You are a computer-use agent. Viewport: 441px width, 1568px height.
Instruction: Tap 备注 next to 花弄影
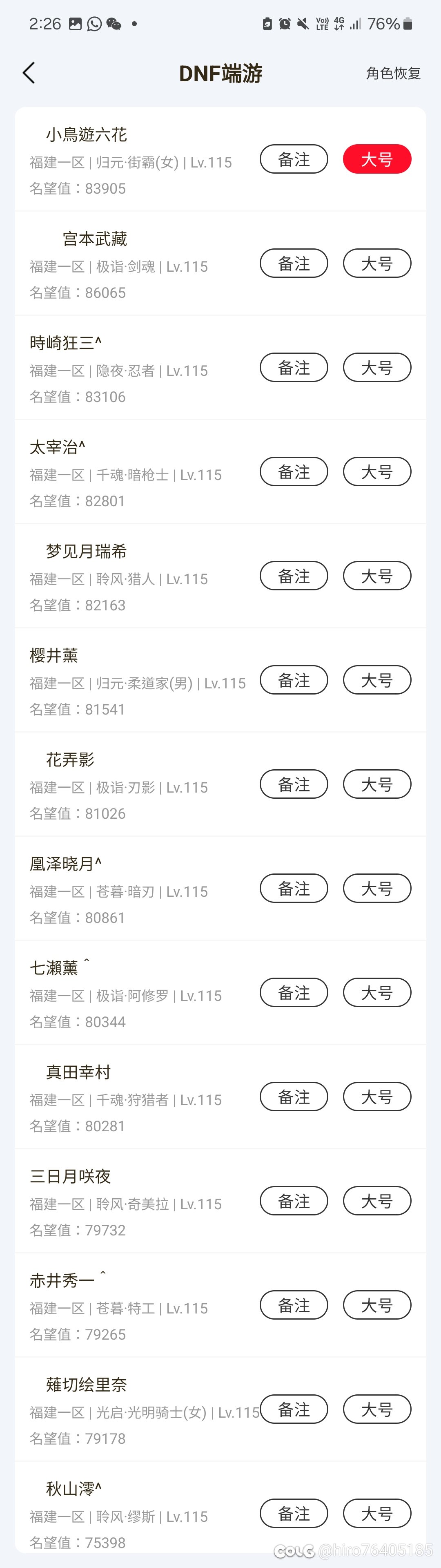coord(294,784)
